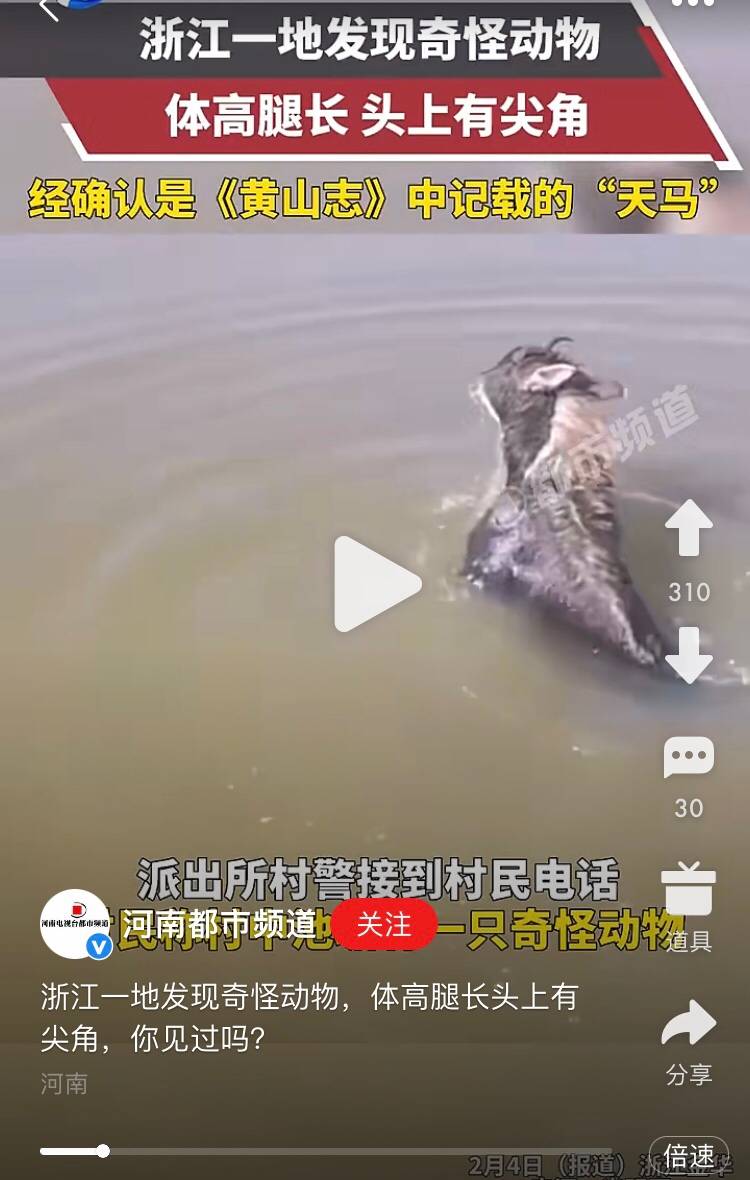This screenshot has width=750, height=1180.
Task: Open the comments section
Action: coord(688,758)
